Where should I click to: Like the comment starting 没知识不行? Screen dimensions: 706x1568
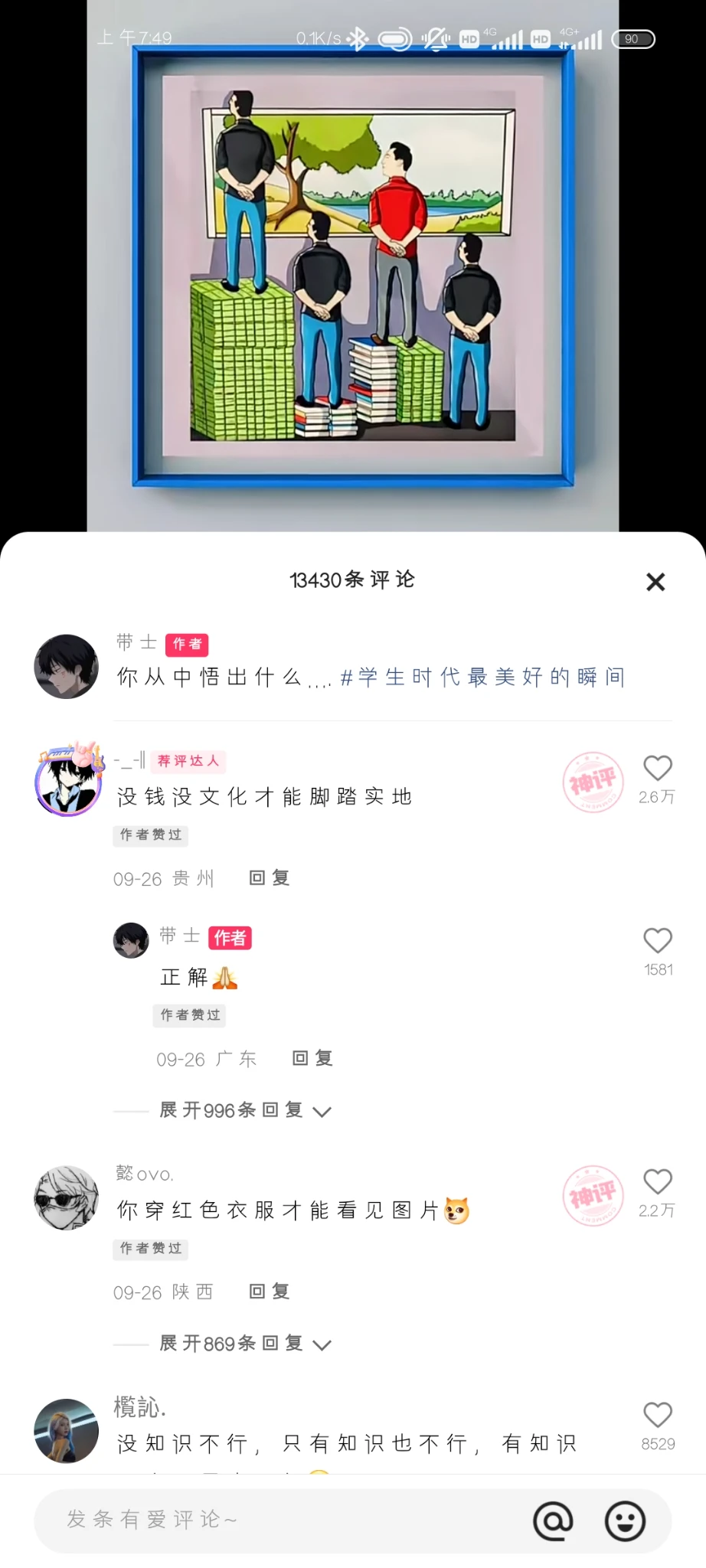(657, 1415)
